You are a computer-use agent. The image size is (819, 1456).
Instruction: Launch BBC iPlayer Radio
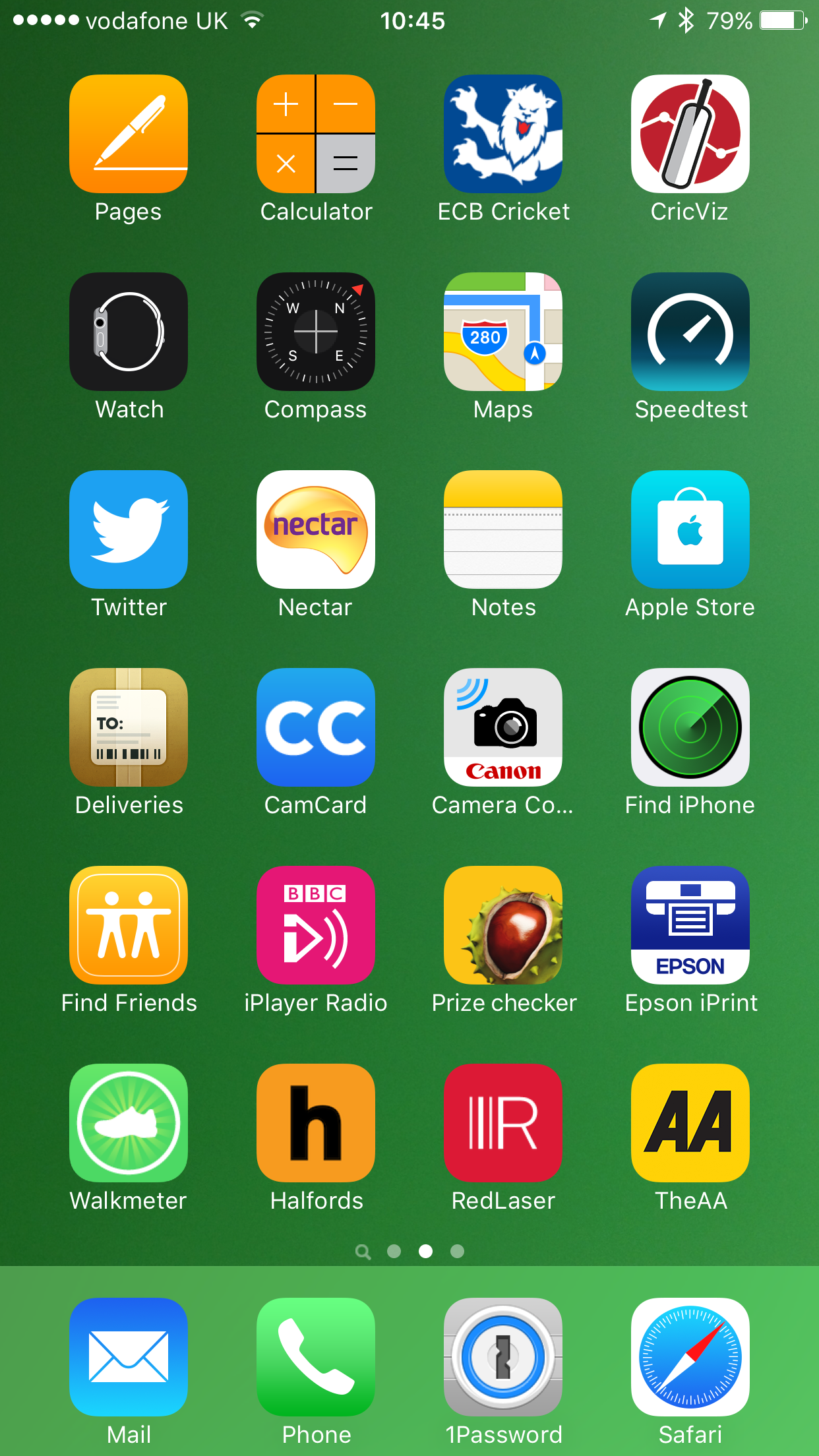point(316,925)
